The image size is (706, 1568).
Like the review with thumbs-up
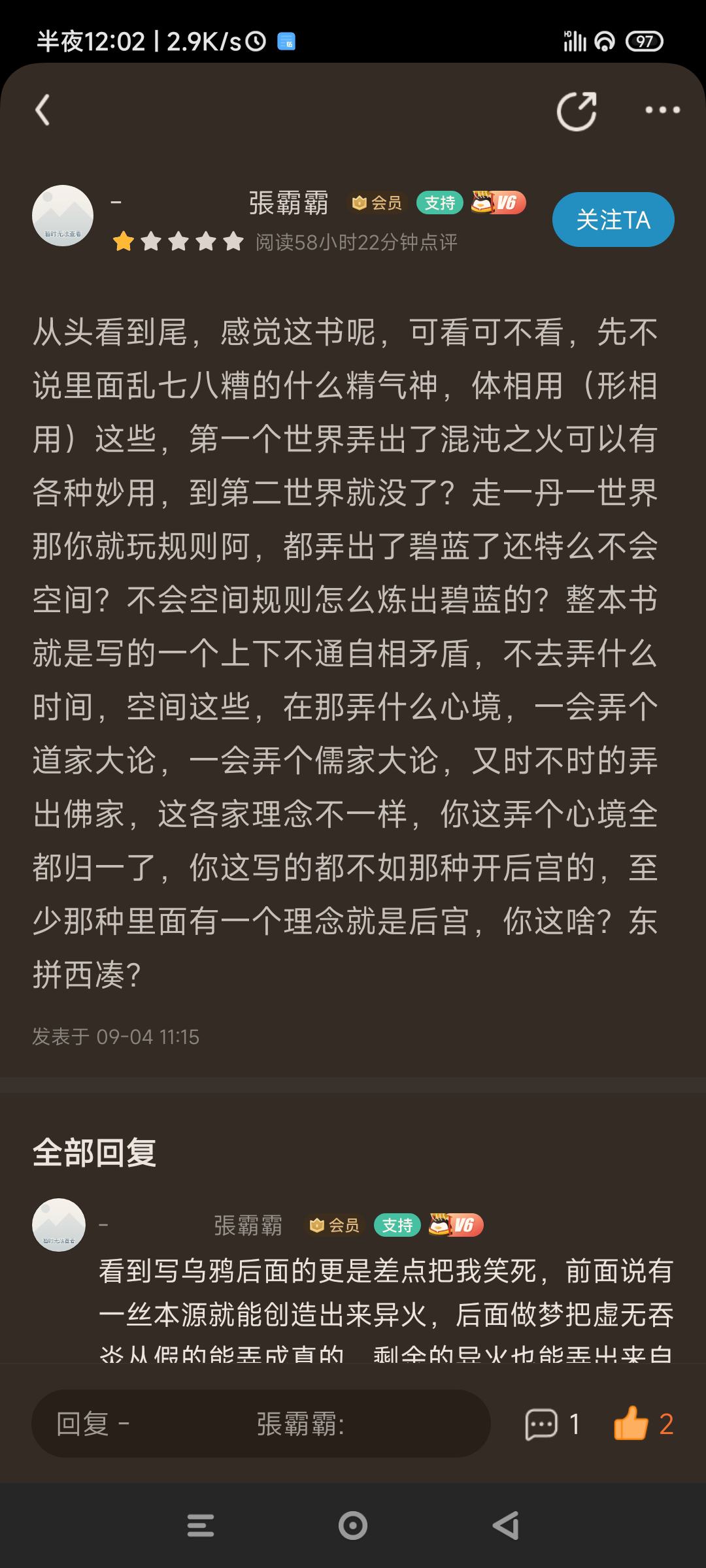click(x=631, y=1424)
